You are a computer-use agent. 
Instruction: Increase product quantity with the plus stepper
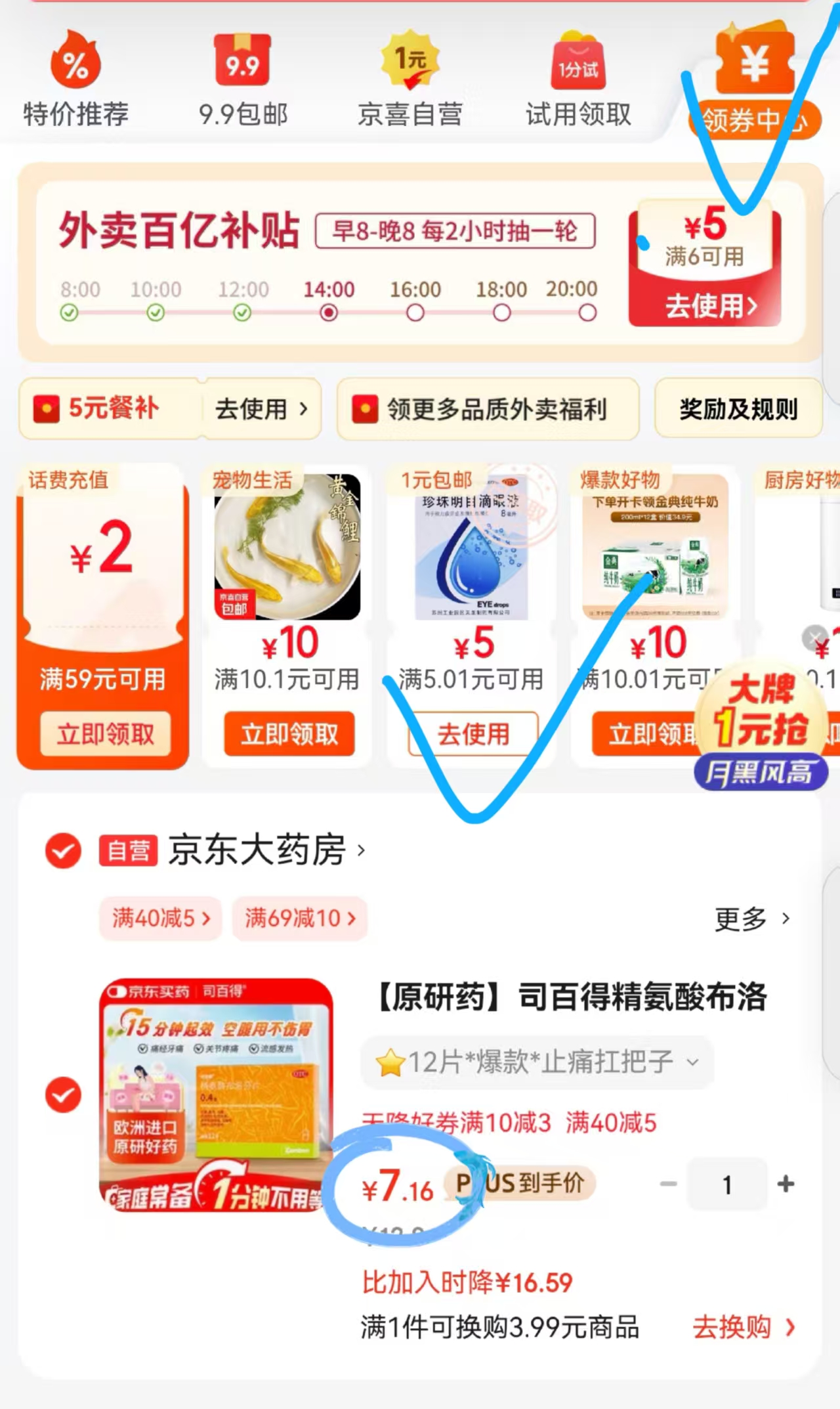[786, 1184]
